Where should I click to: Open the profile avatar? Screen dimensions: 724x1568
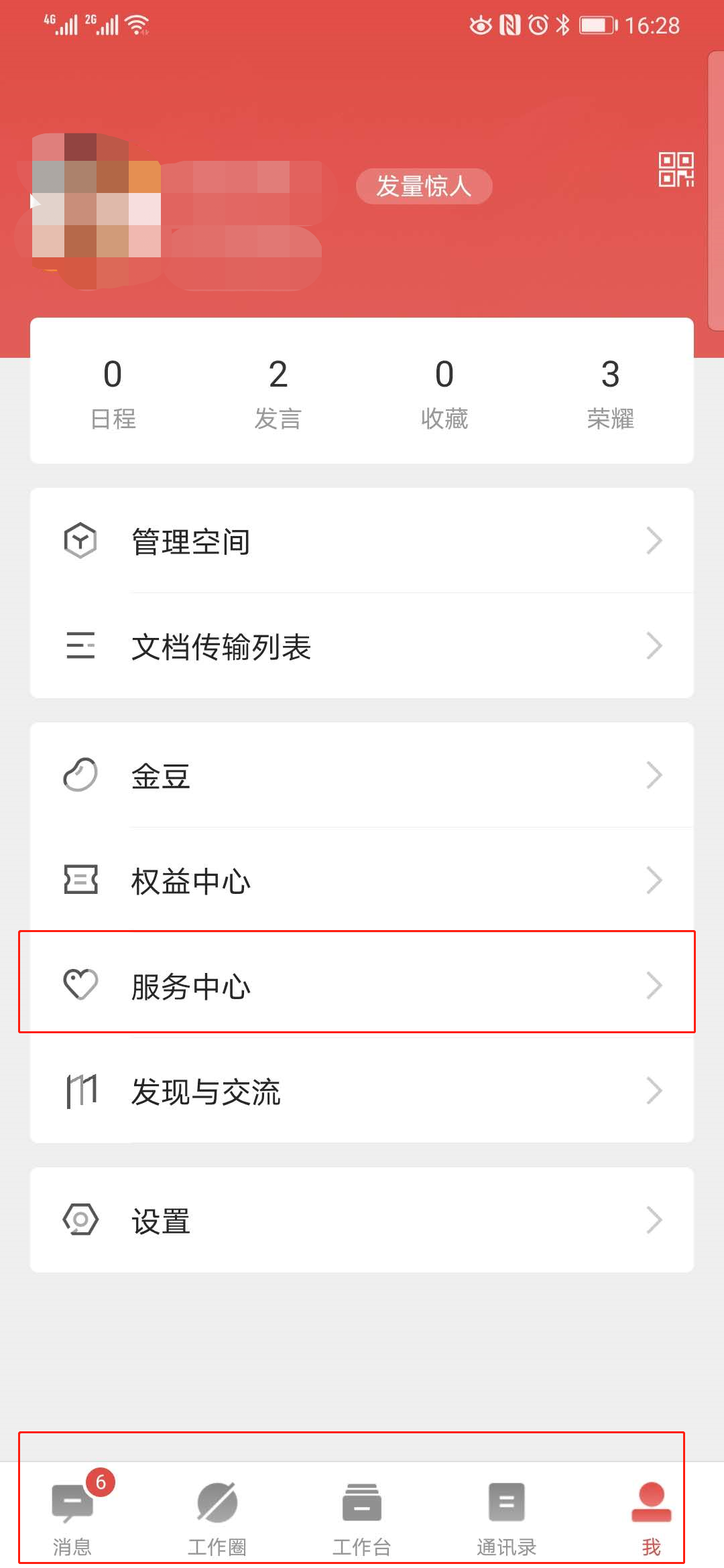(97, 211)
